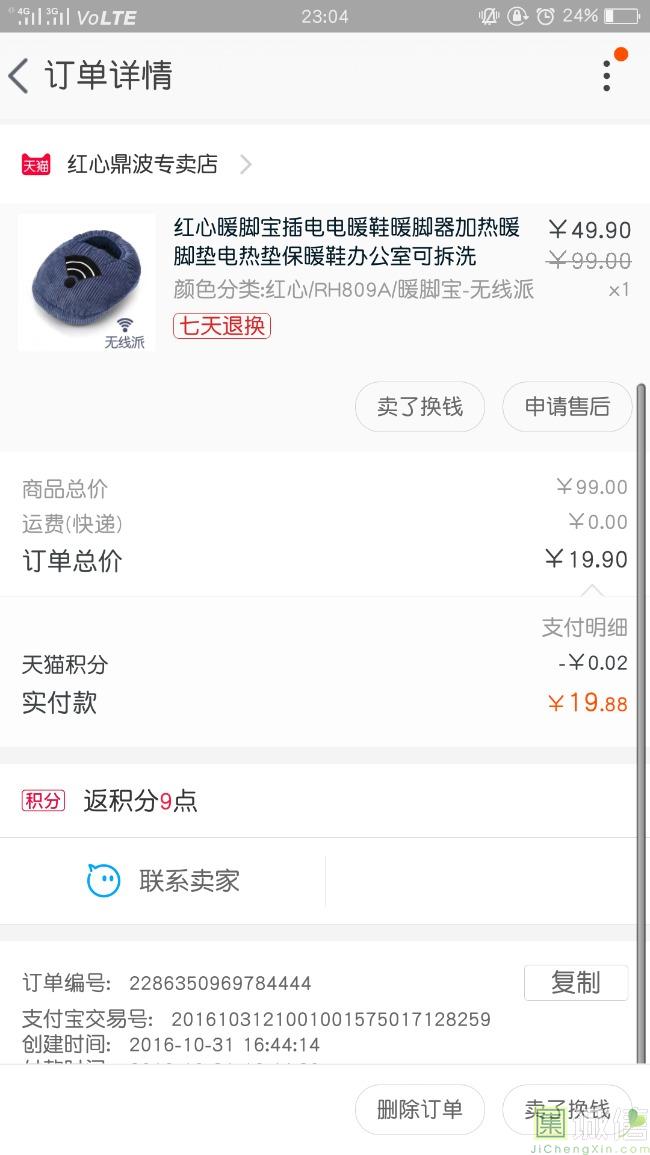
Task: Tap 卖了换钱 under the product
Action: [420, 407]
